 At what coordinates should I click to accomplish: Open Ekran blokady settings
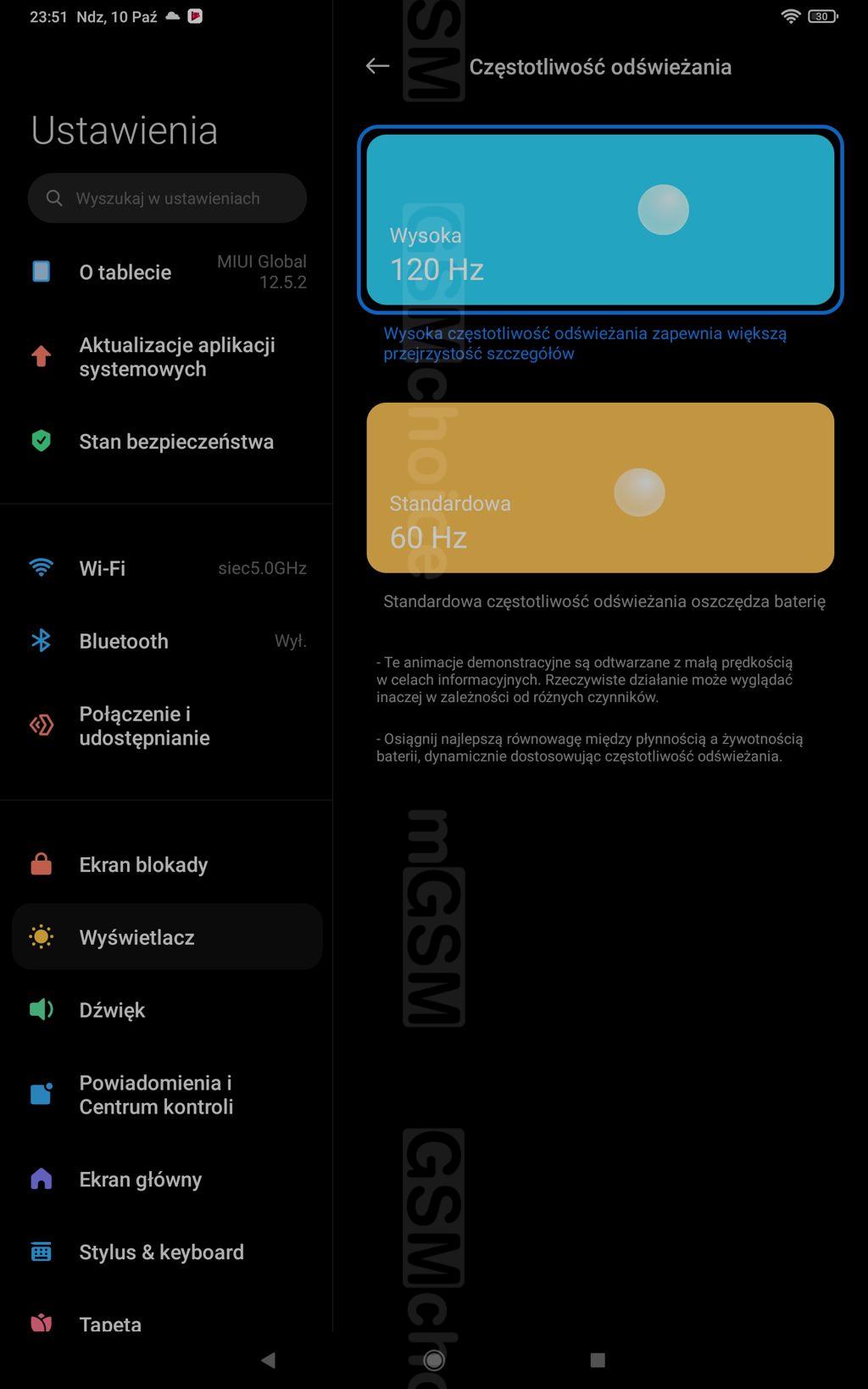click(x=167, y=865)
